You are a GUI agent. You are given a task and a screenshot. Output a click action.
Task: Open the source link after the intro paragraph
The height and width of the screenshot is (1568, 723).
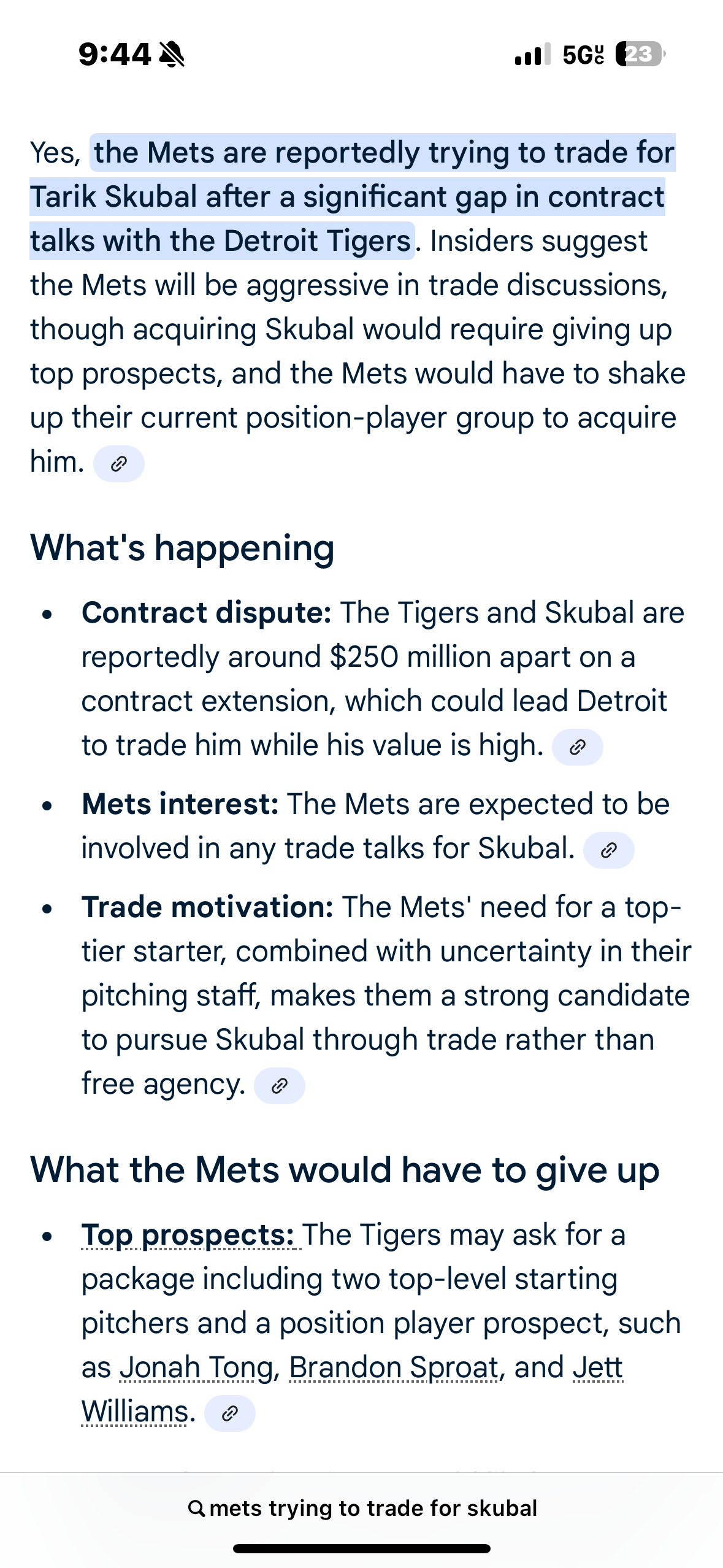coord(118,464)
